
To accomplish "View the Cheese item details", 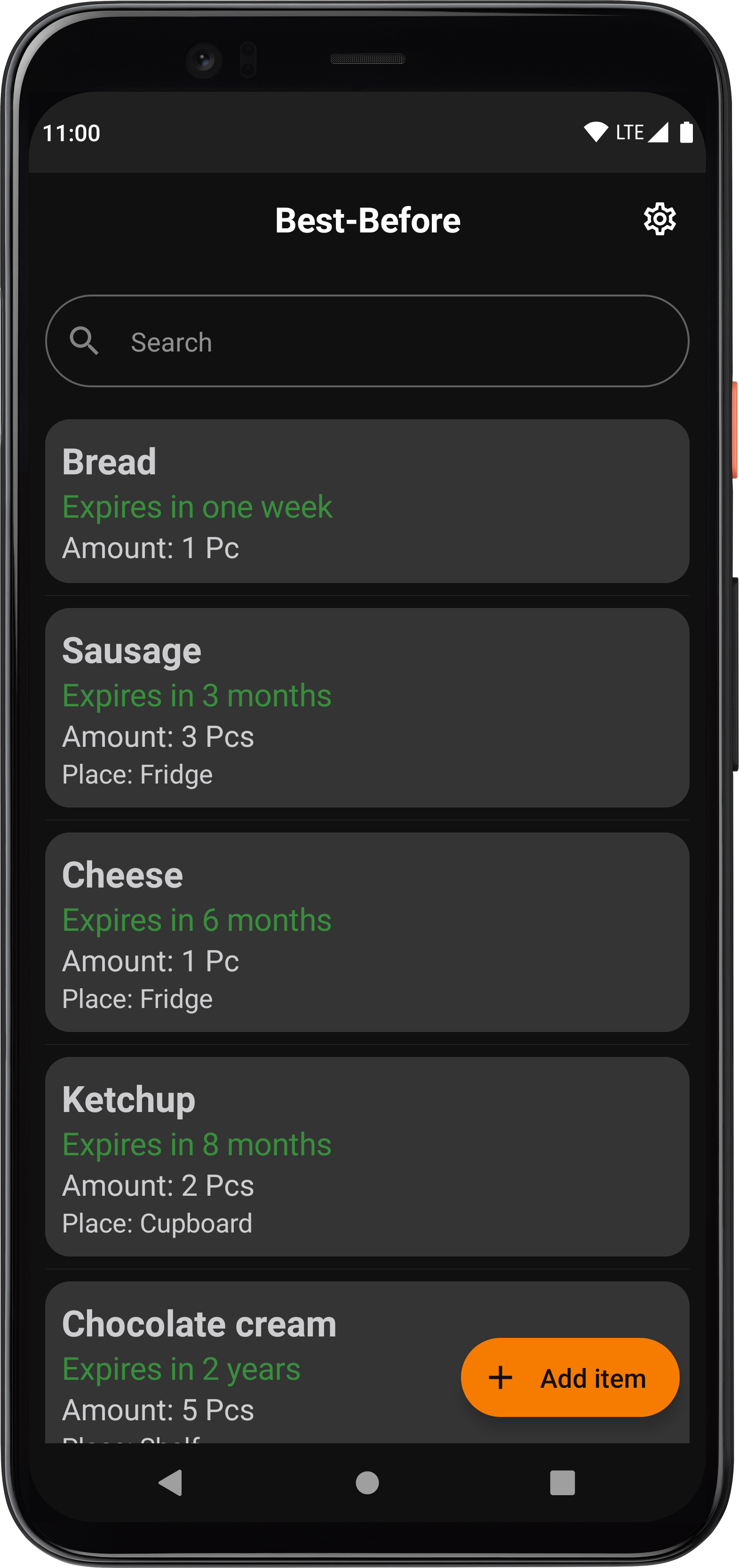I will coord(367,931).
